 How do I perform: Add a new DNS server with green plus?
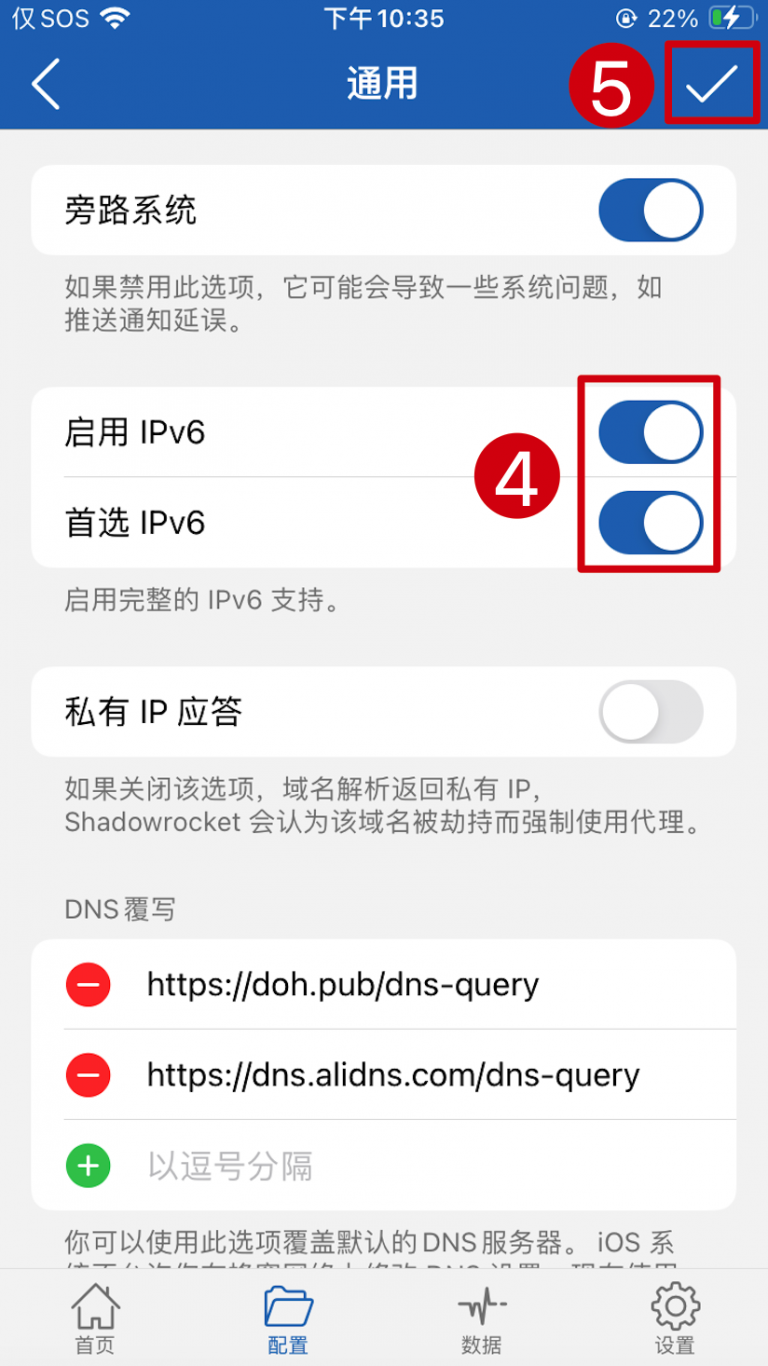(x=88, y=1165)
